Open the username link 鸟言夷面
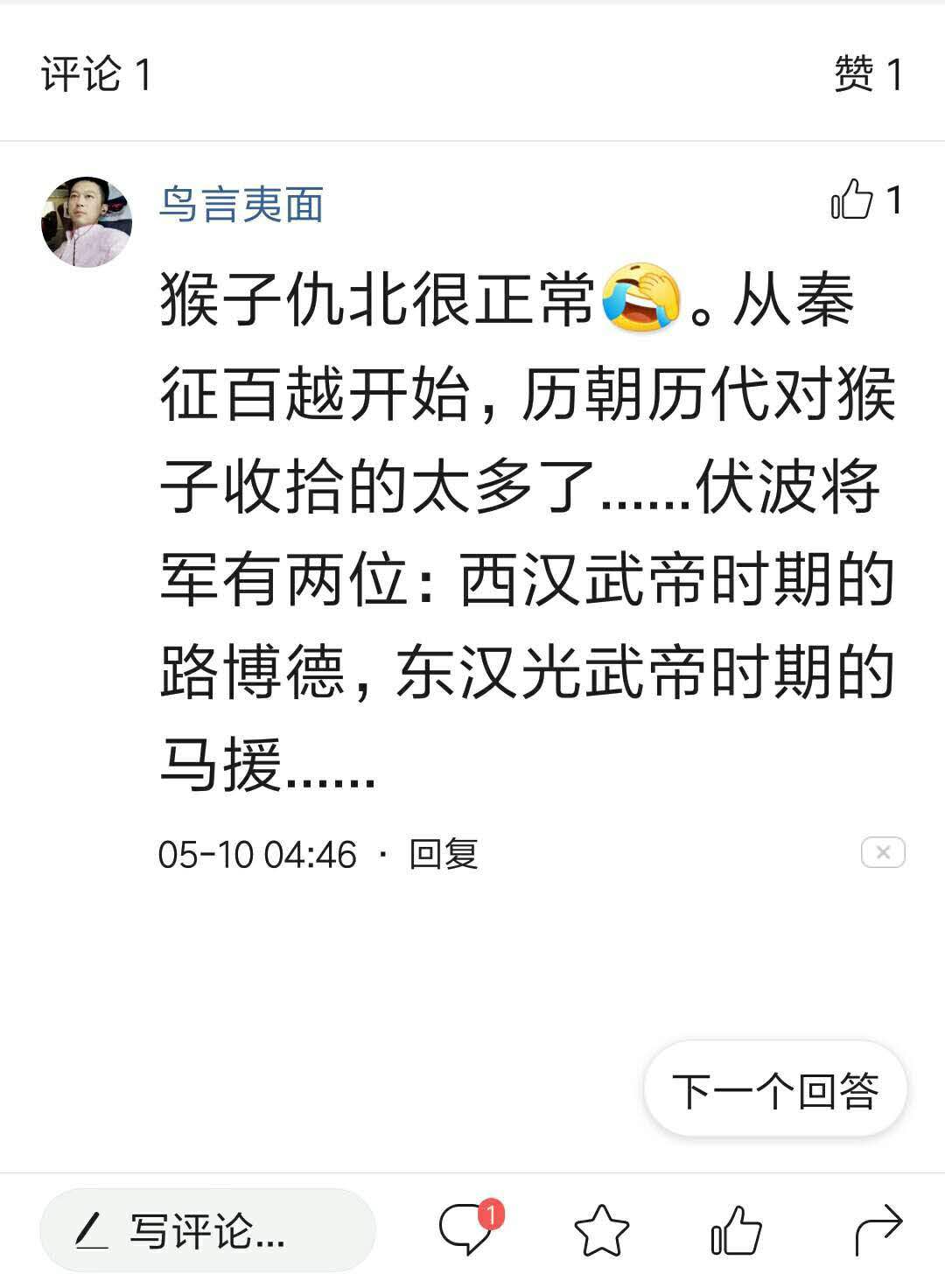Viewport: 945px width, 1288px height. click(x=241, y=205)
